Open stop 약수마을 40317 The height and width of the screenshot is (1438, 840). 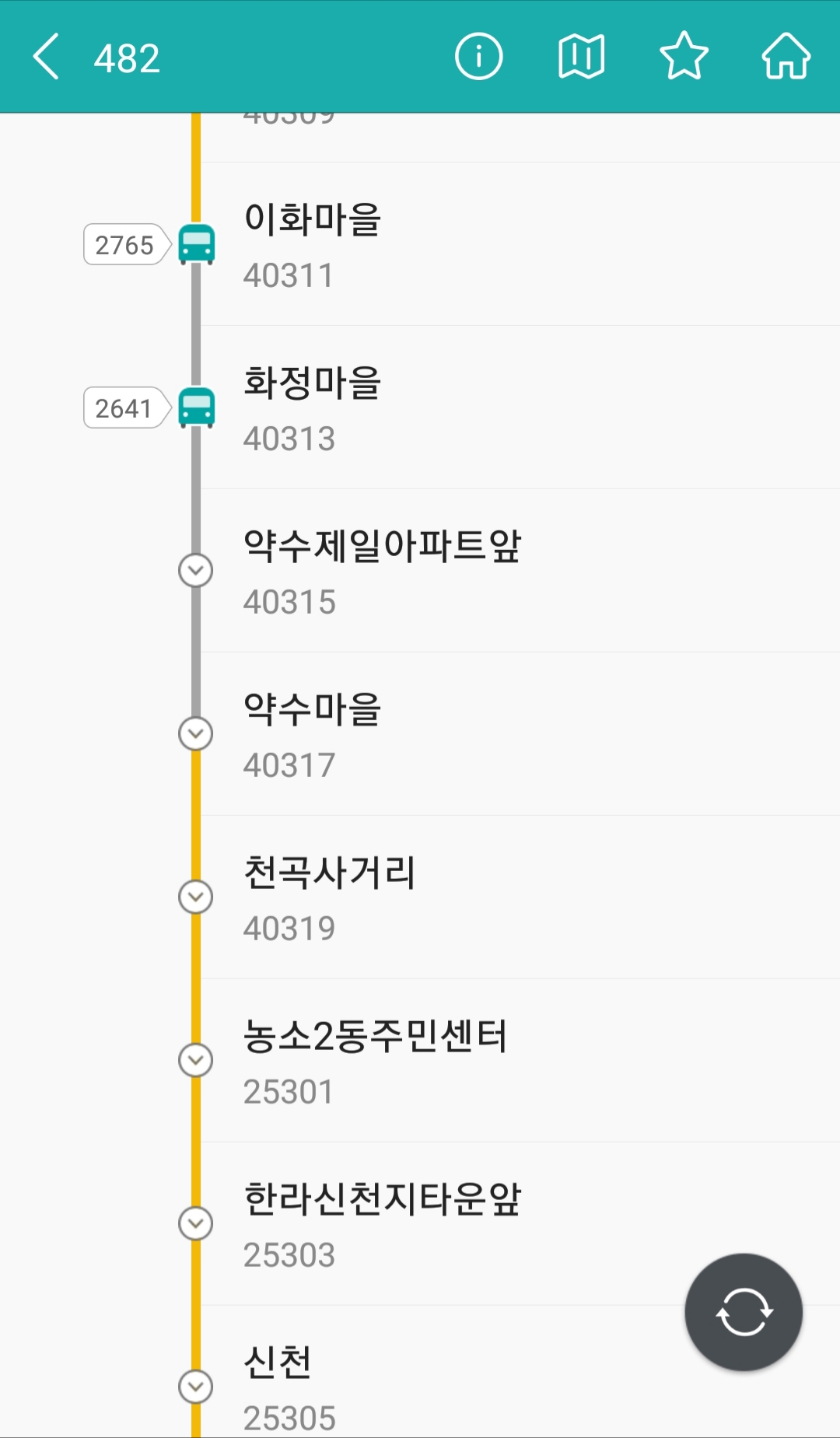[520, 734]
